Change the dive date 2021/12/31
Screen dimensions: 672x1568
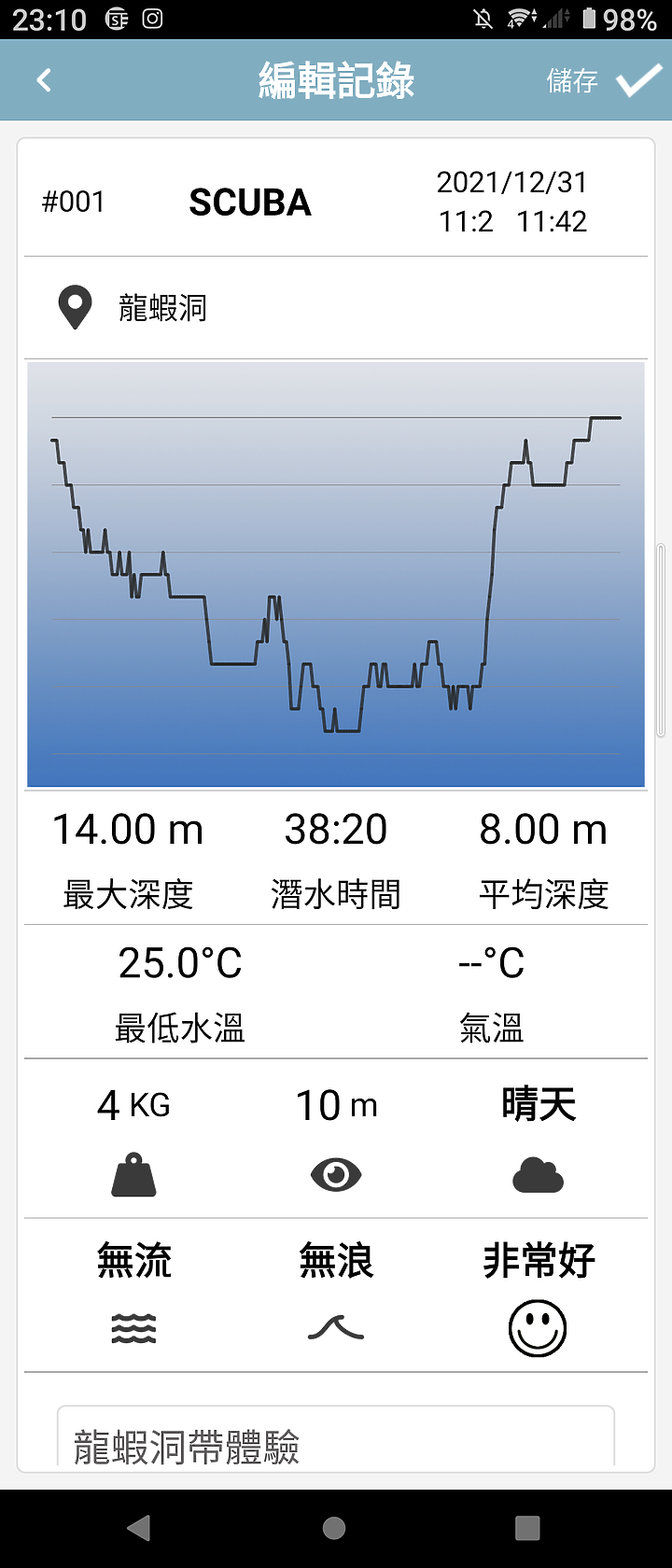pos(511,183)
